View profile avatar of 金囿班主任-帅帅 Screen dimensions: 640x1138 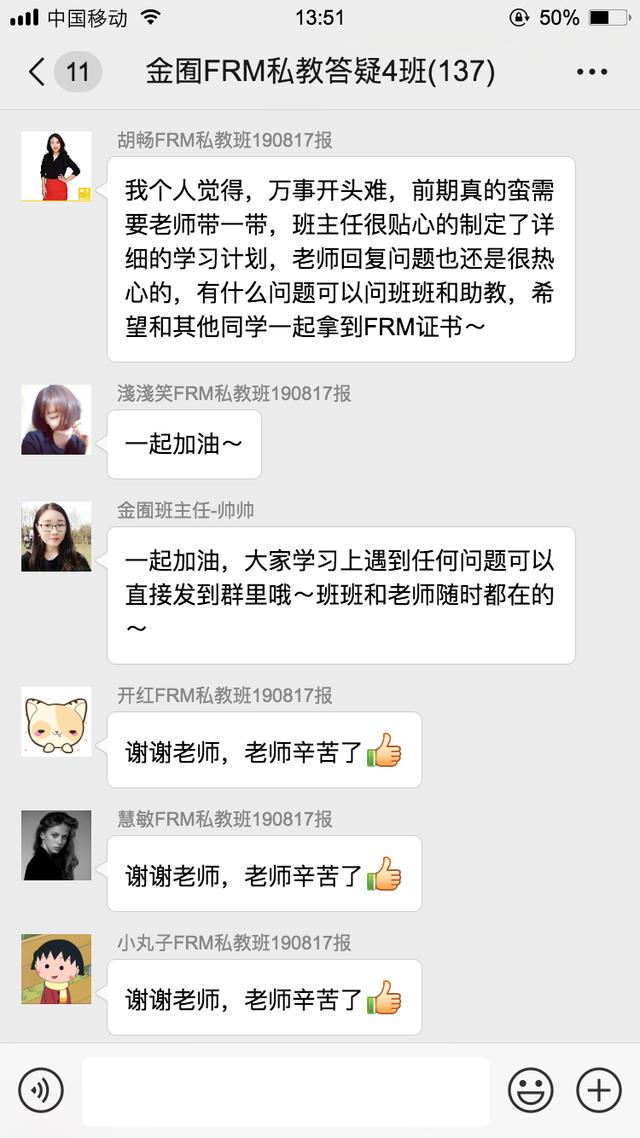pyautogui.click(x=56, y=537)
